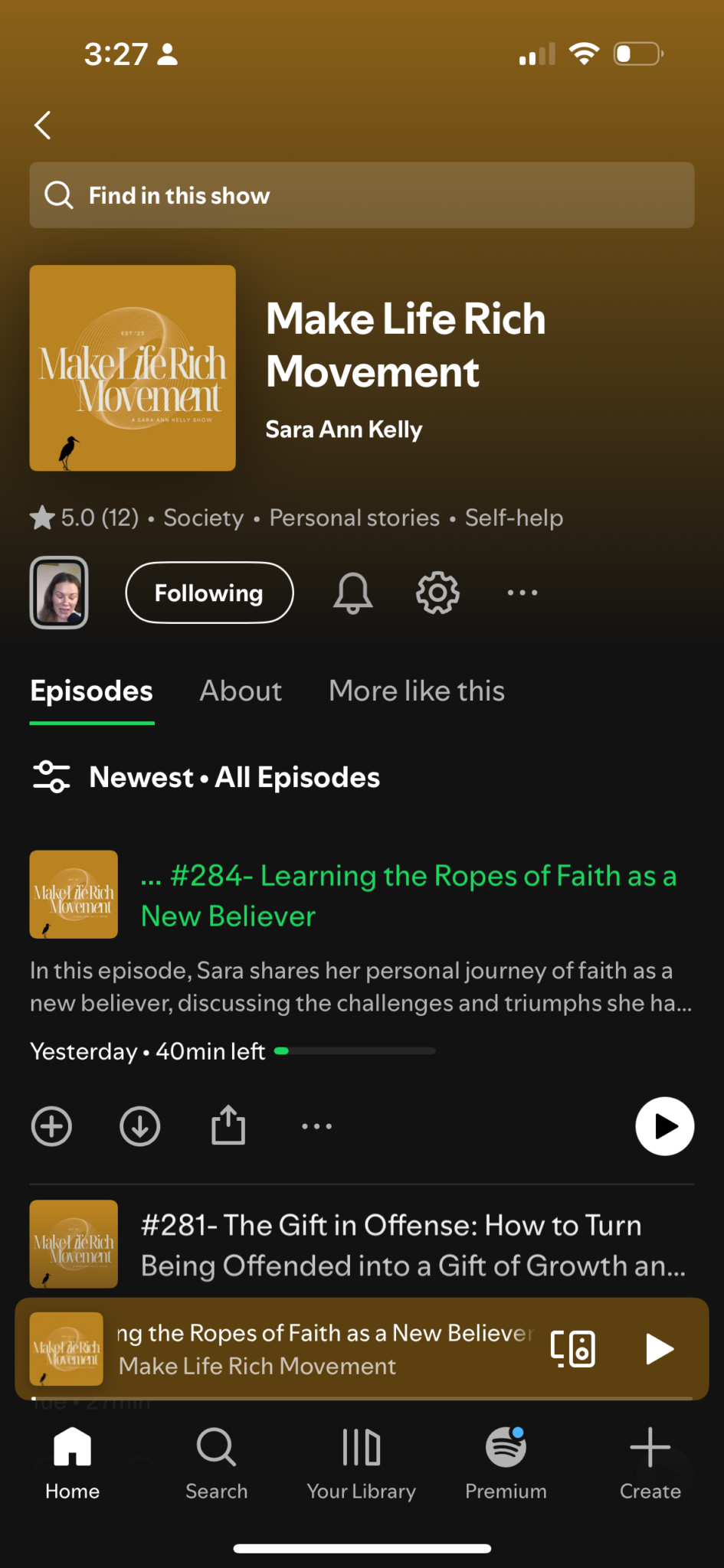Switch to the About tab

coord(241,691)
